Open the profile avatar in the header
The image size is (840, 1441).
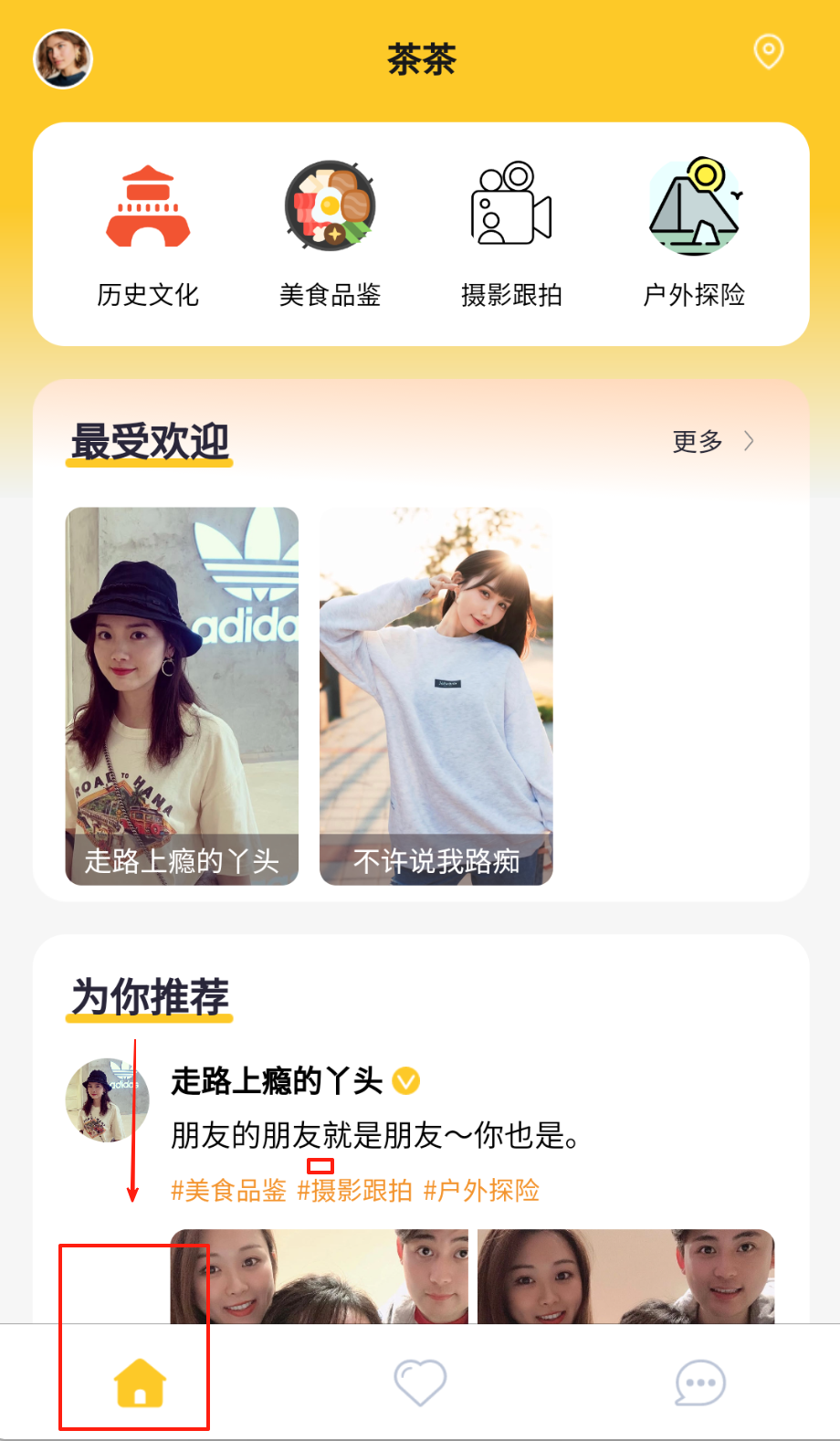point(63,59)
